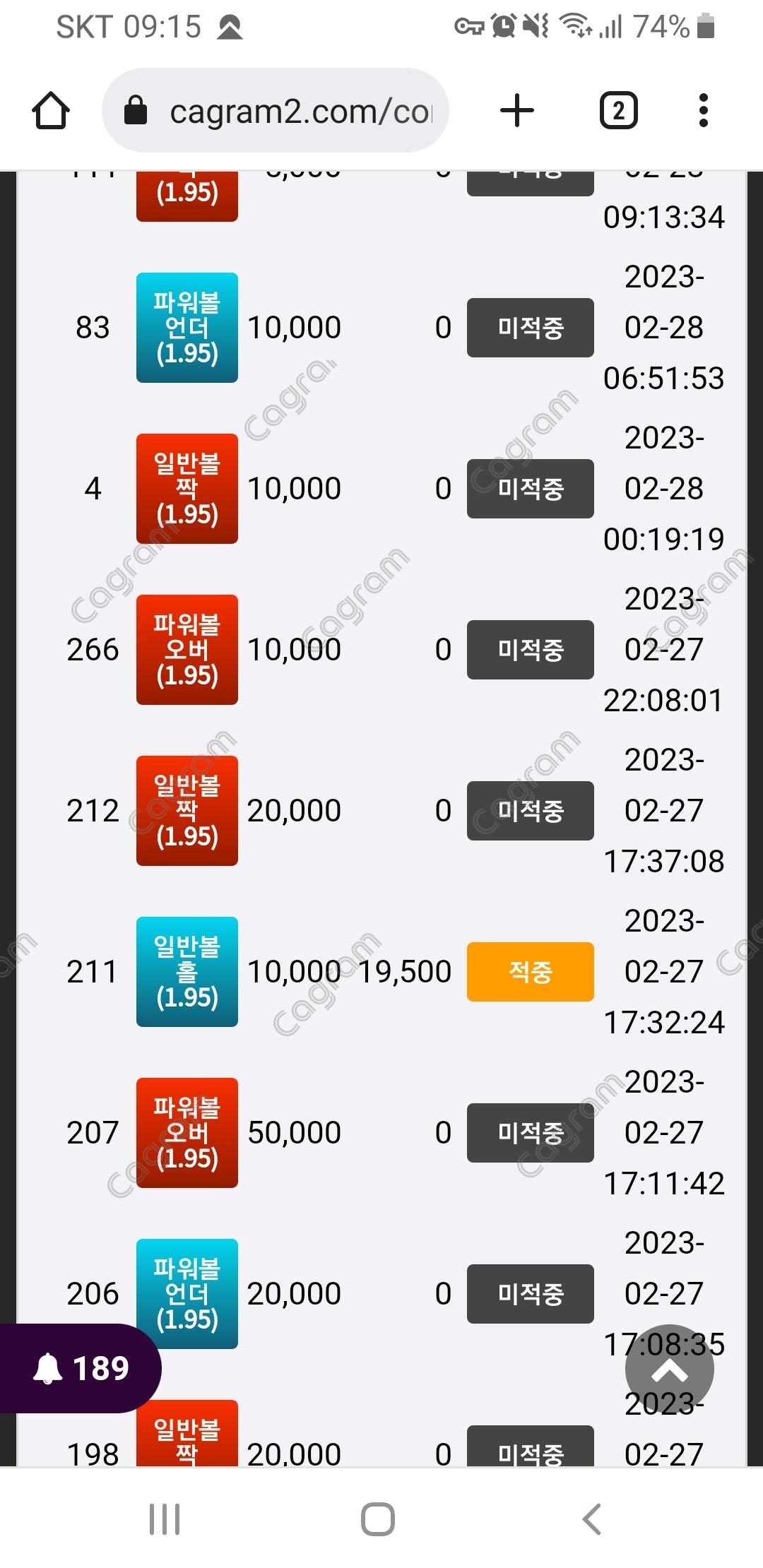Go to the browser home page
This screenshot has width=763, height=1568.
(x=51, y=111)
